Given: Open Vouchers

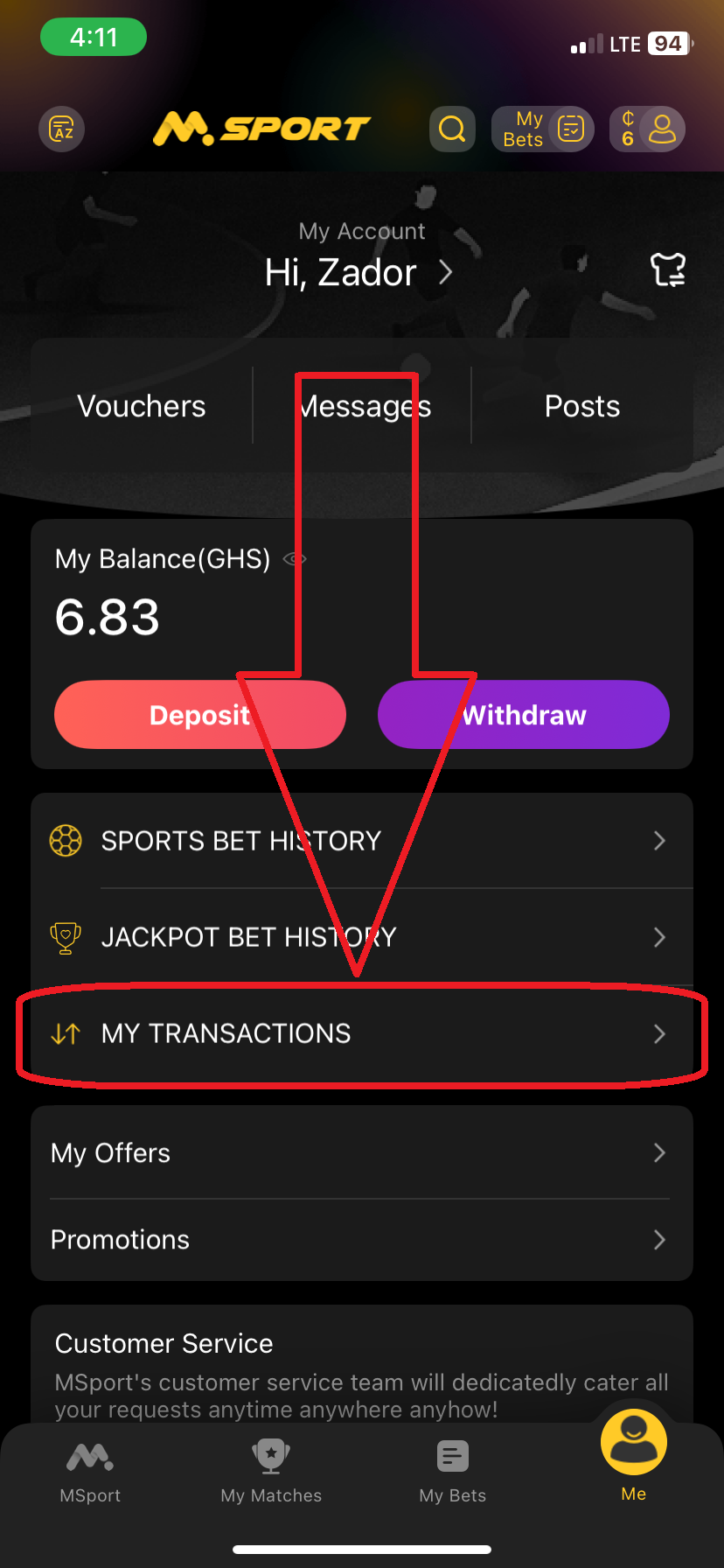Looking at the screenshot, I should coord(142,406).
